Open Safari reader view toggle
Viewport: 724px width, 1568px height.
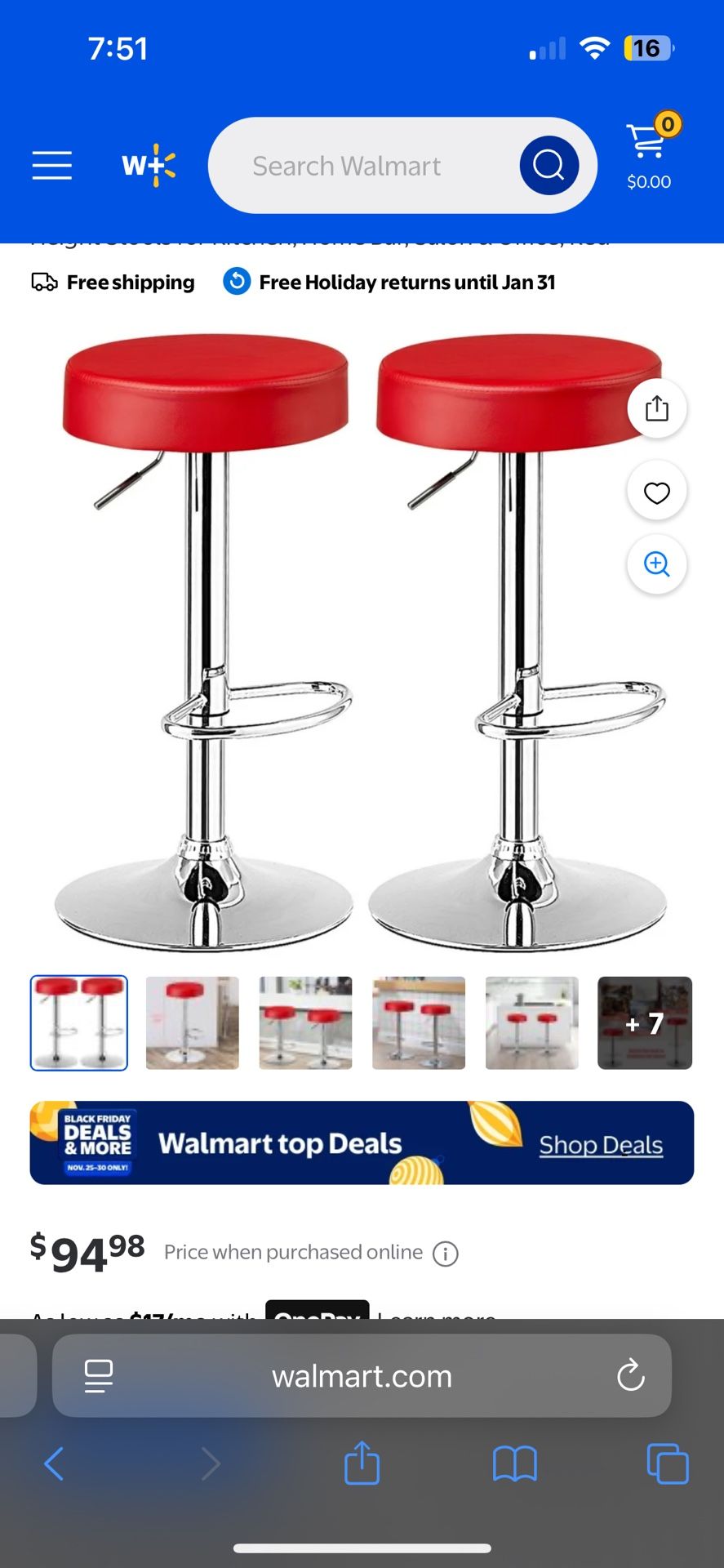[98, 1376]
